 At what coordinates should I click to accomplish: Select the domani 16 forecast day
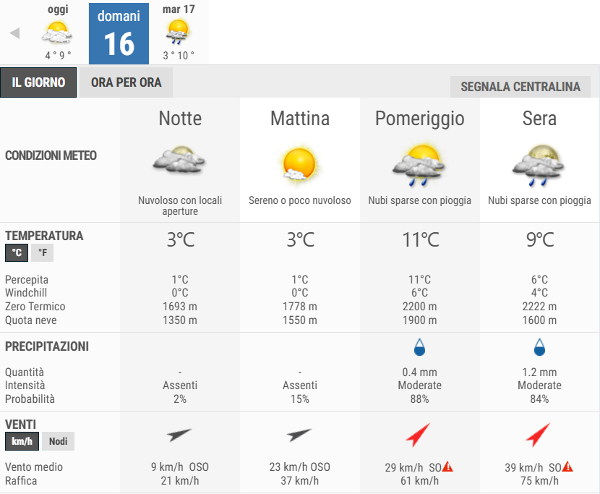pos(118,33)
